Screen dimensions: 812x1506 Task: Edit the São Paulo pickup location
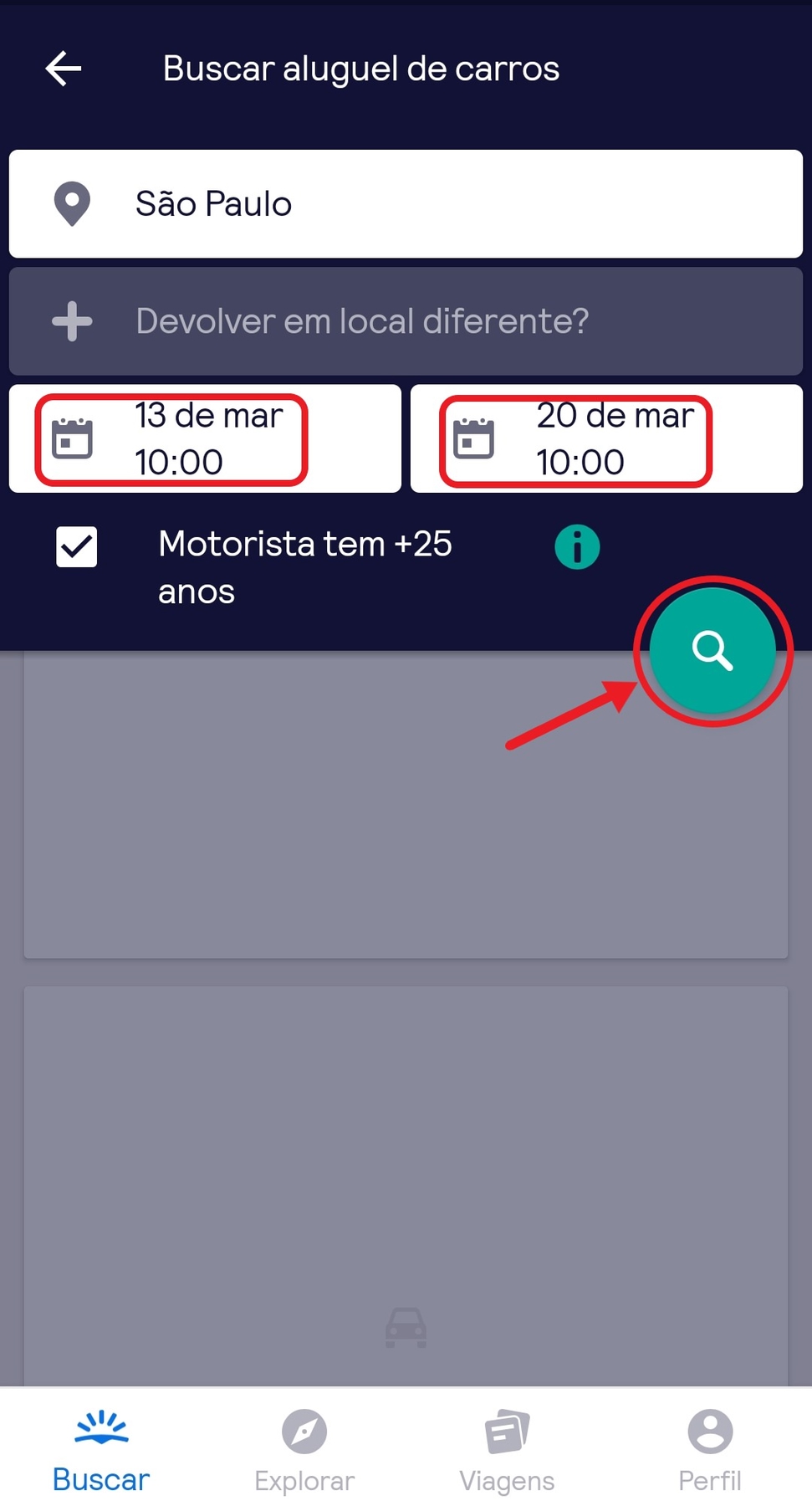click(x=406, y=203)
